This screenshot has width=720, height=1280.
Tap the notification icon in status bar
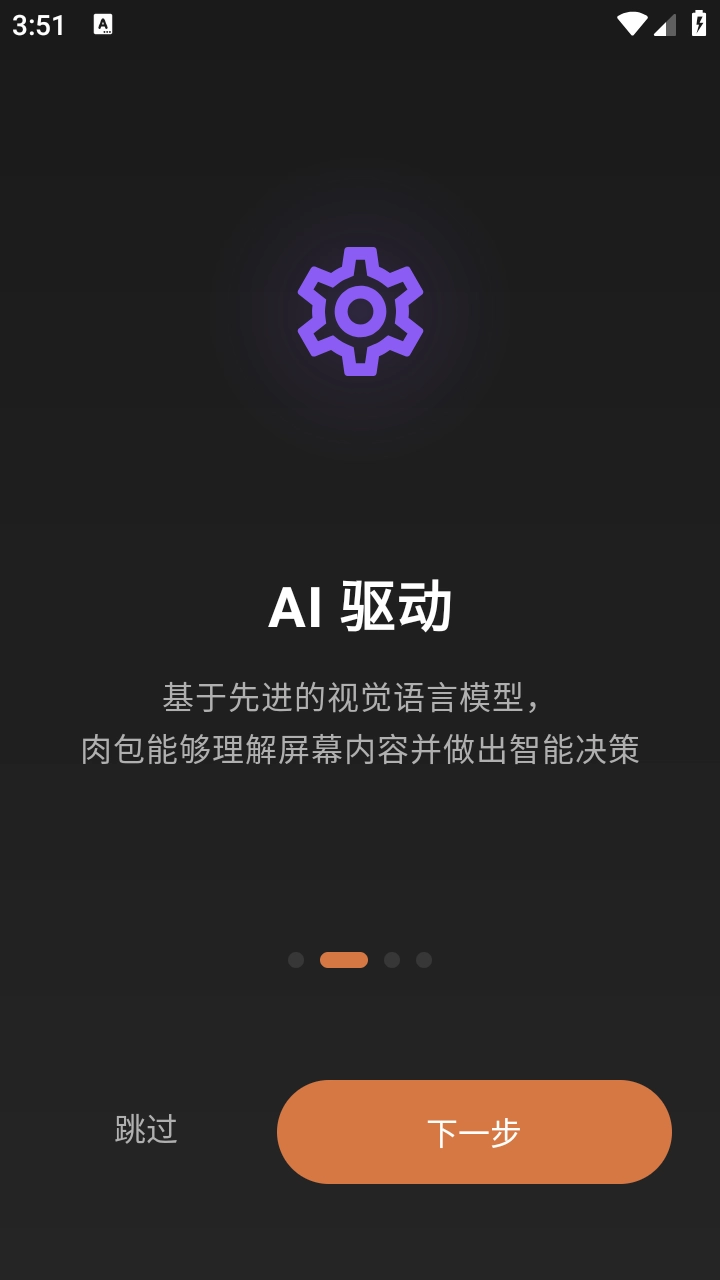(102, 24)
